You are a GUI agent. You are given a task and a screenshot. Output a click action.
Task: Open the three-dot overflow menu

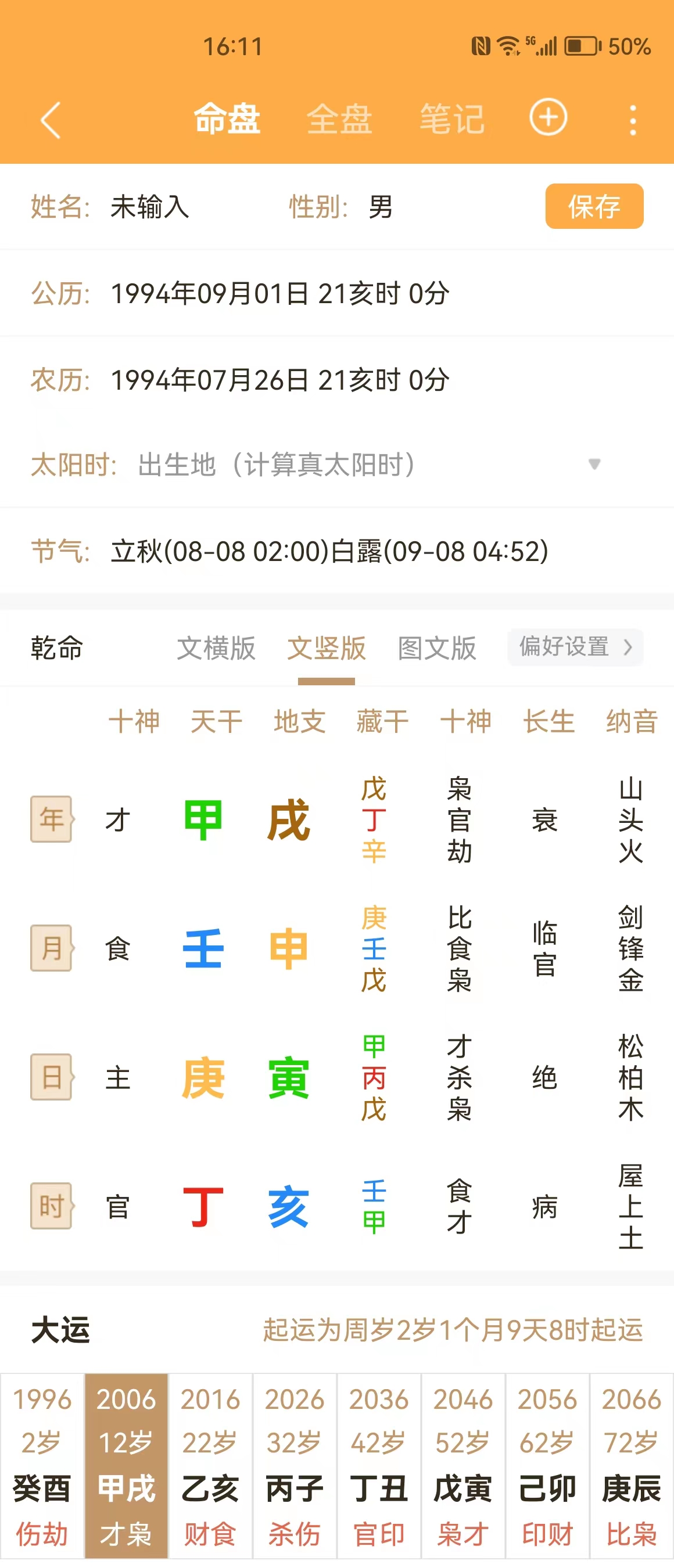633,120
